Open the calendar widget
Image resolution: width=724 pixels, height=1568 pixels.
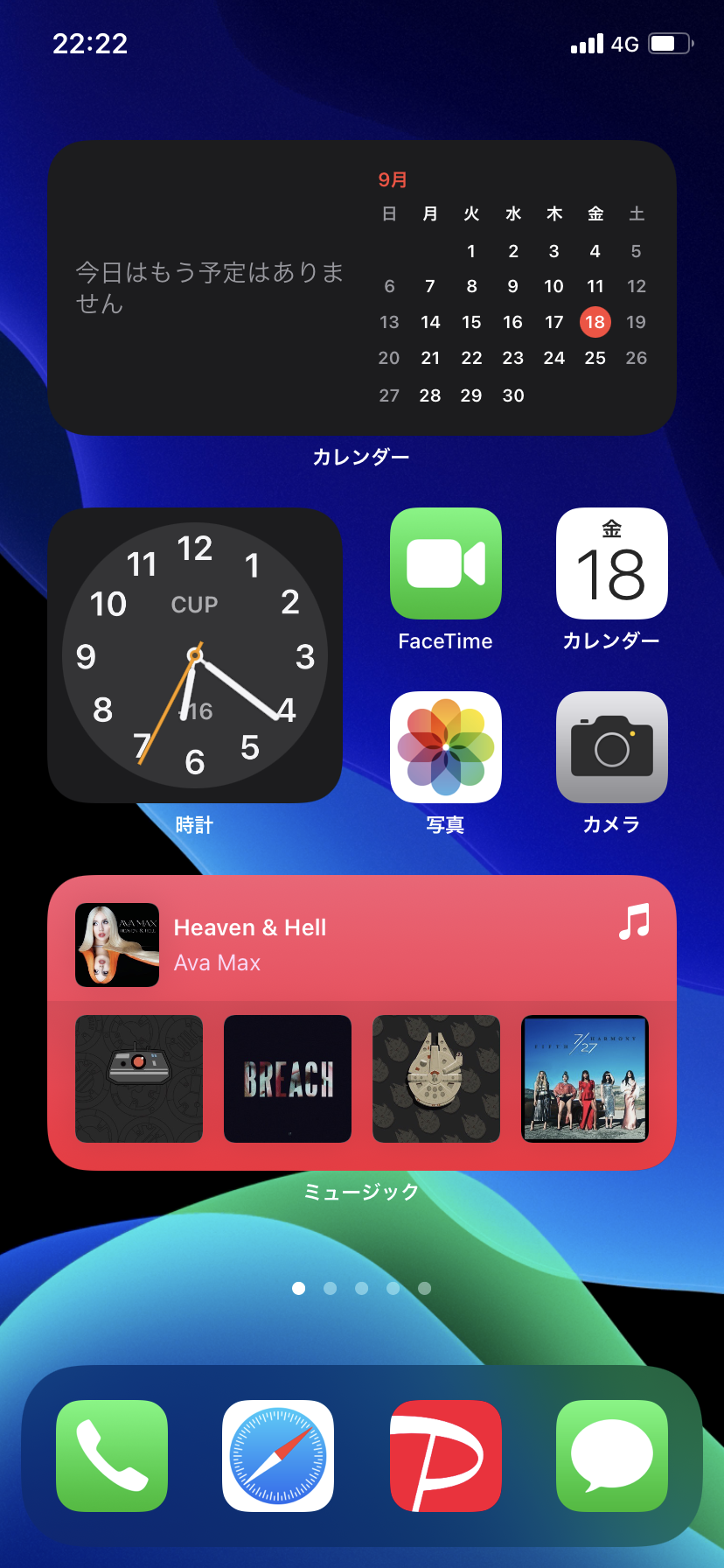pyautogui.click(x=361, y=287)
